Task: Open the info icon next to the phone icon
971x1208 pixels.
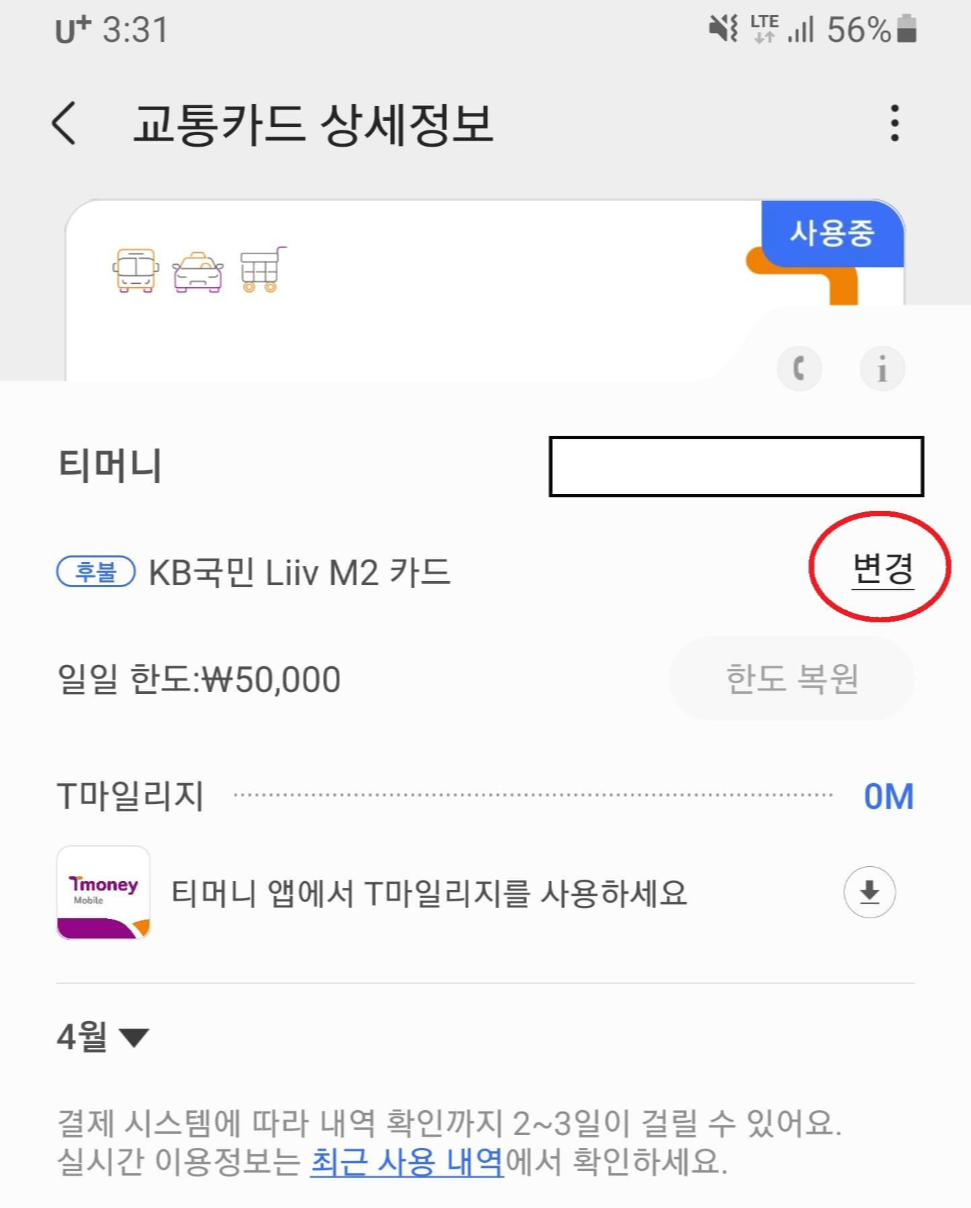Action: coord(882,369)
